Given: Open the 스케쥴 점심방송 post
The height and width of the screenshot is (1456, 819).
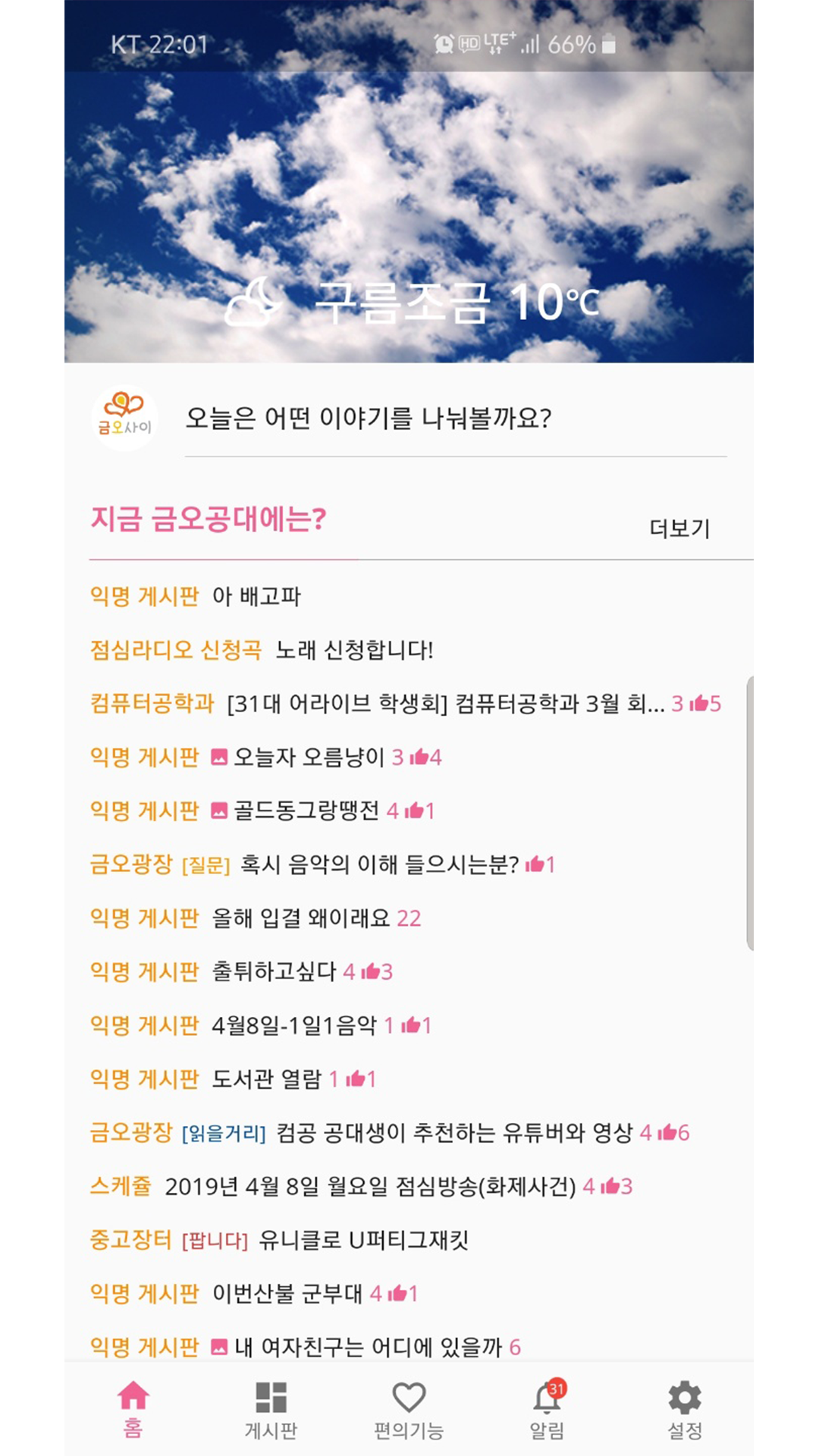Looking at the screenshot, I should [370, 1186].
